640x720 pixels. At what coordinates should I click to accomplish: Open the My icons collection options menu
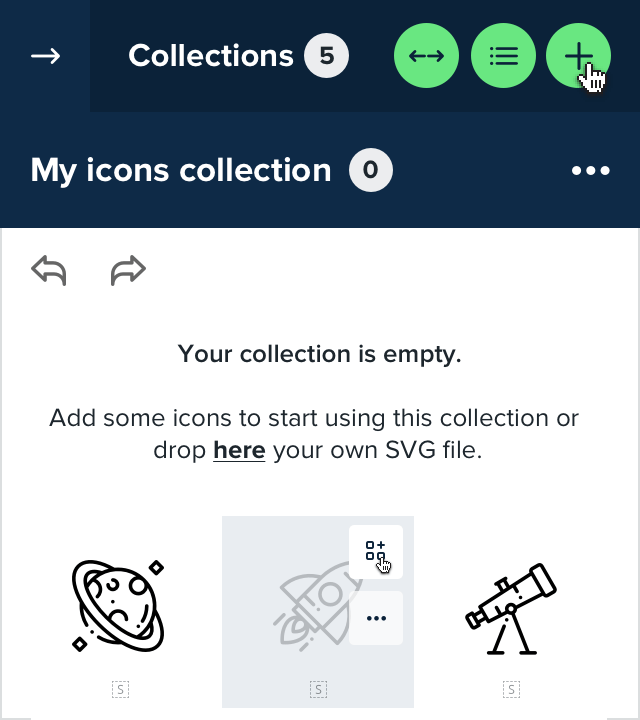(590, 171)
